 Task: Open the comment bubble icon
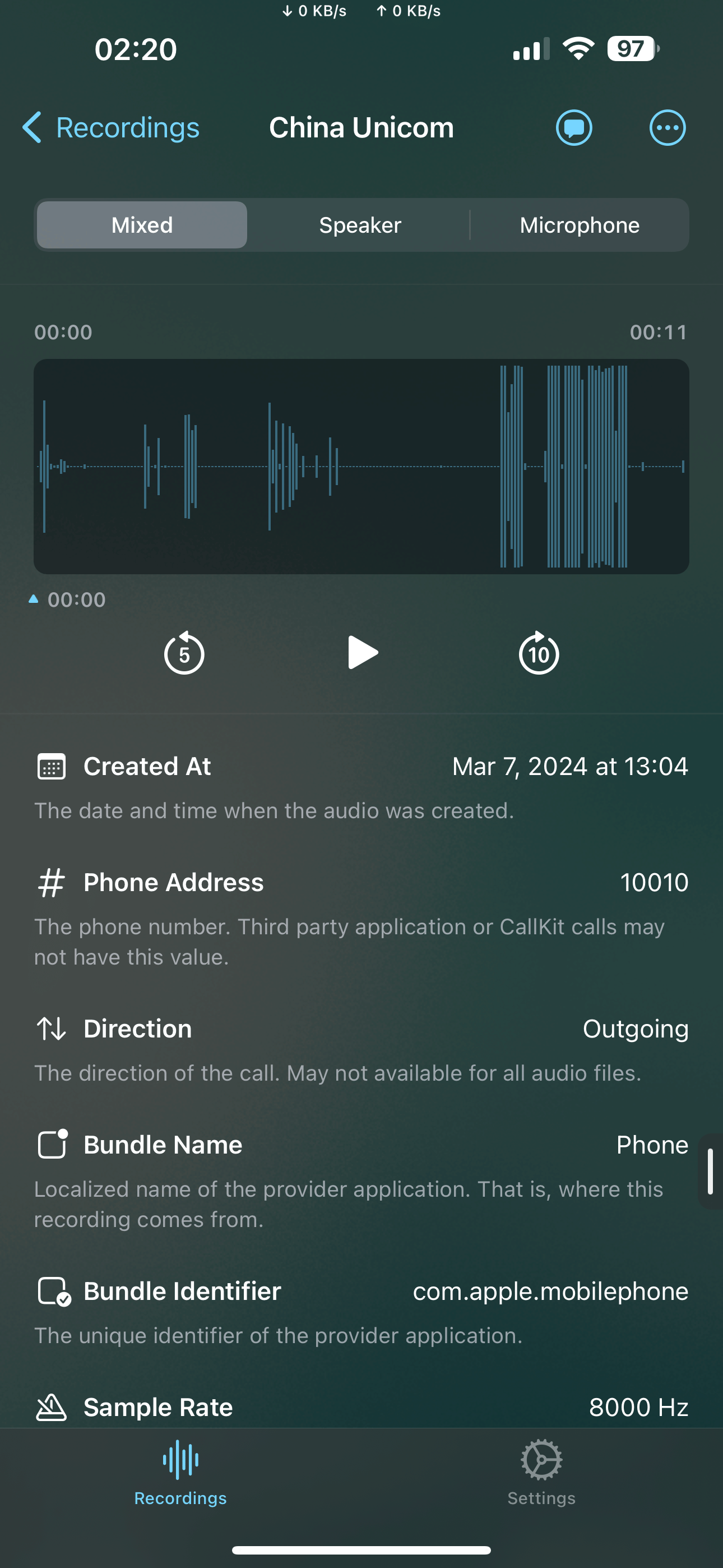[x=573, y=128]
